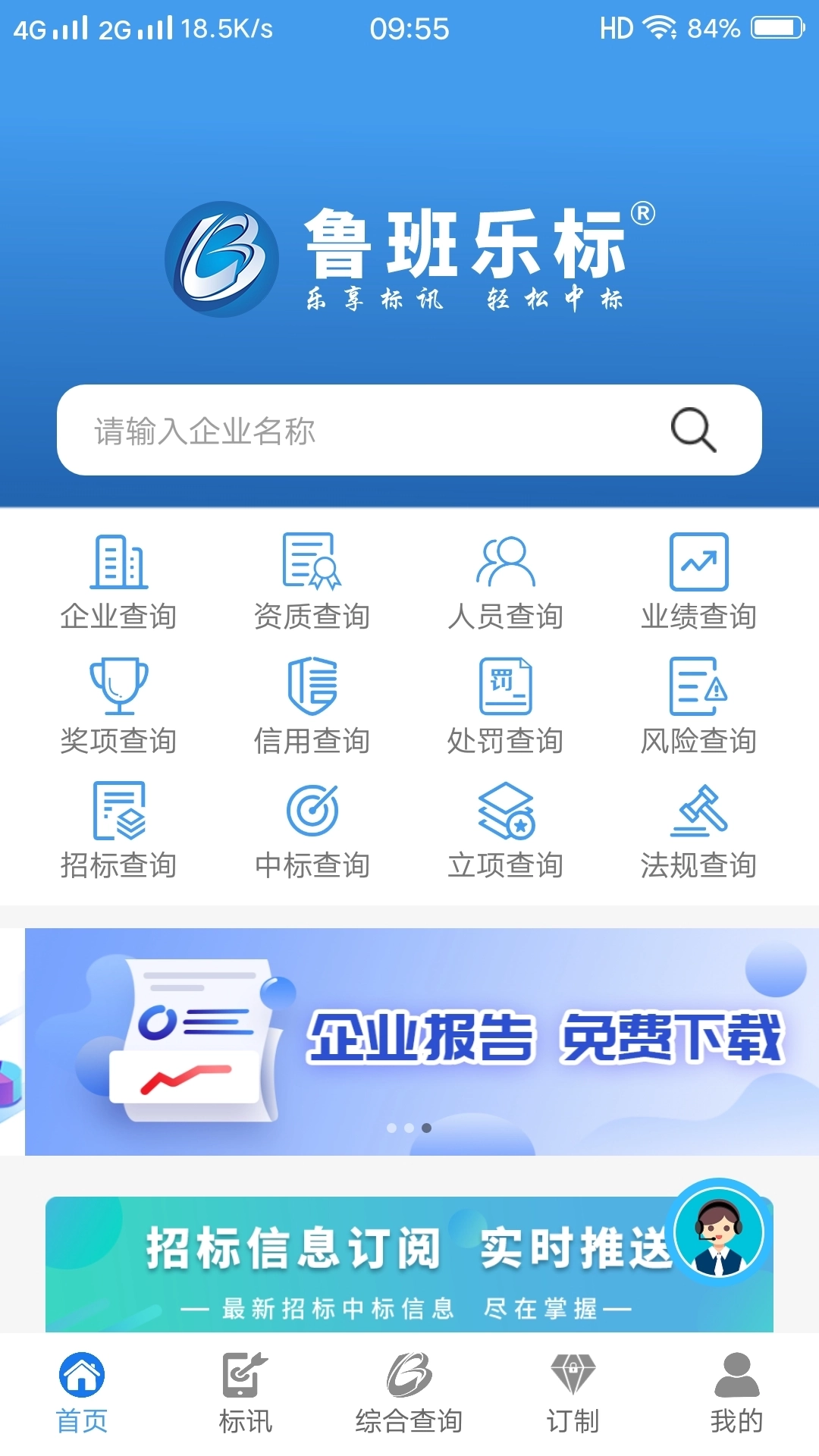This screenshot has width=819, height=1456.
Task: Open 资质查询 qualification lookup
Action: (x=312, y=582)
